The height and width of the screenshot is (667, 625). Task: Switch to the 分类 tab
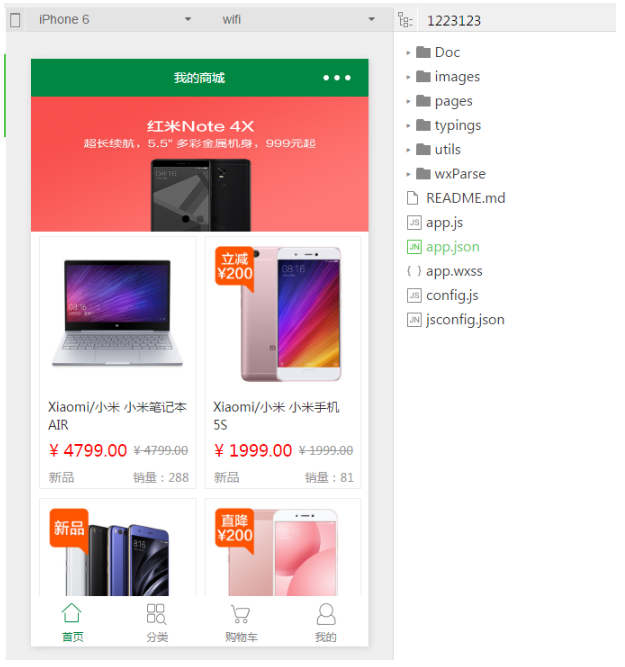[157, 622]
